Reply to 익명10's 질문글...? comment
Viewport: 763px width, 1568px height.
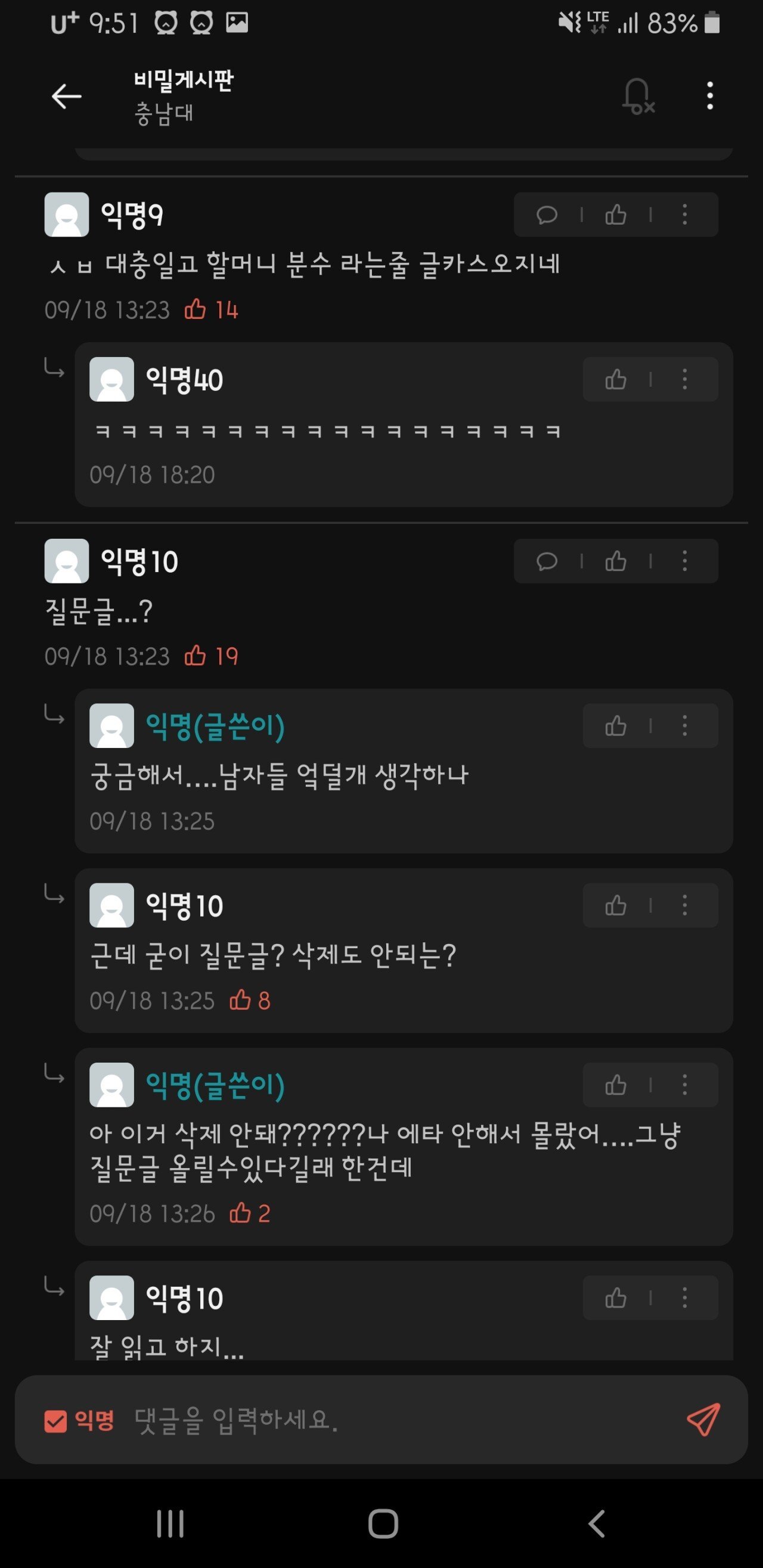[546, 561]
